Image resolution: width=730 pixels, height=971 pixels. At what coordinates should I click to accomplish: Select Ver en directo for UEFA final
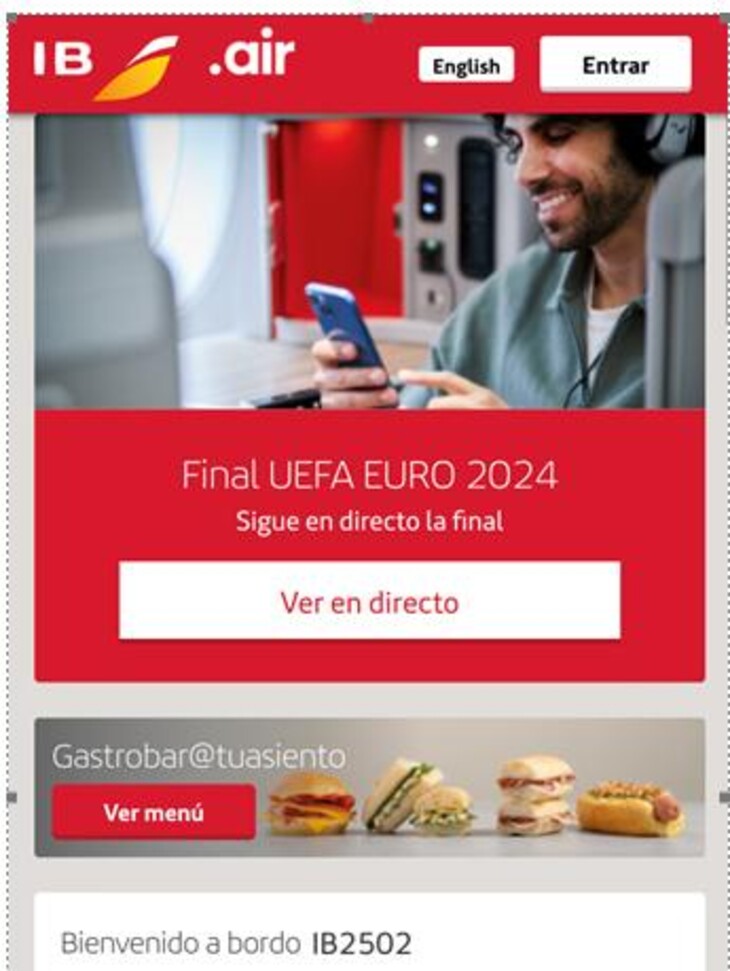point(369,601)
